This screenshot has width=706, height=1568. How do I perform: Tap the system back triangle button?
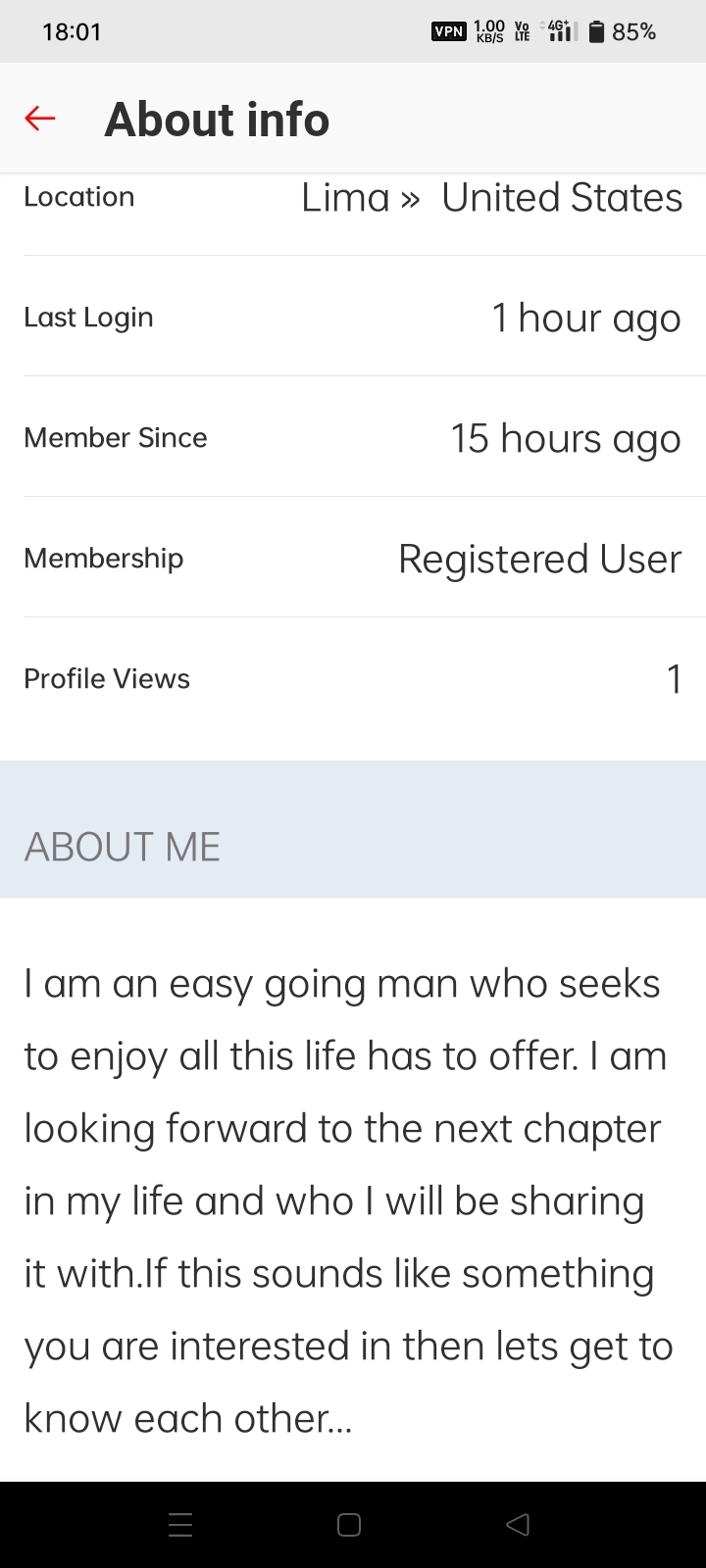[x=518, y=1525]
